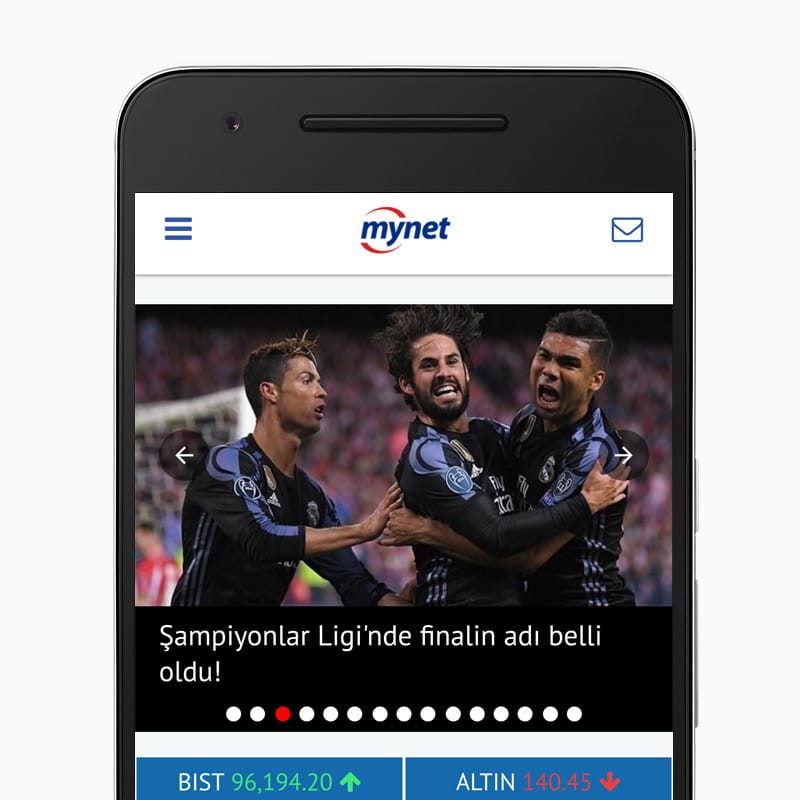Show the previous headline slide
Image resolution: width=800 pixels, height=800 pixels.
[x=184, y=456]
